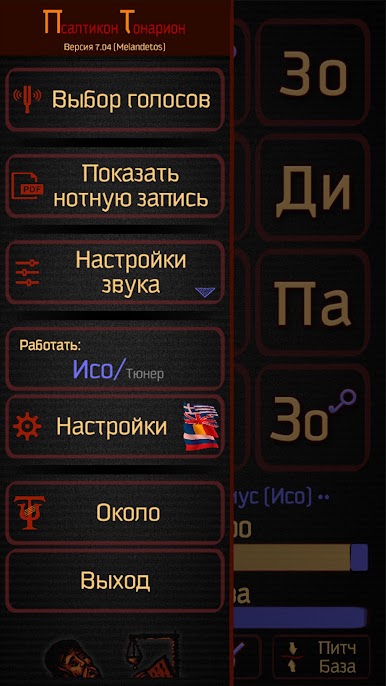Expand Настройки звука sound settings

[115, 272]
